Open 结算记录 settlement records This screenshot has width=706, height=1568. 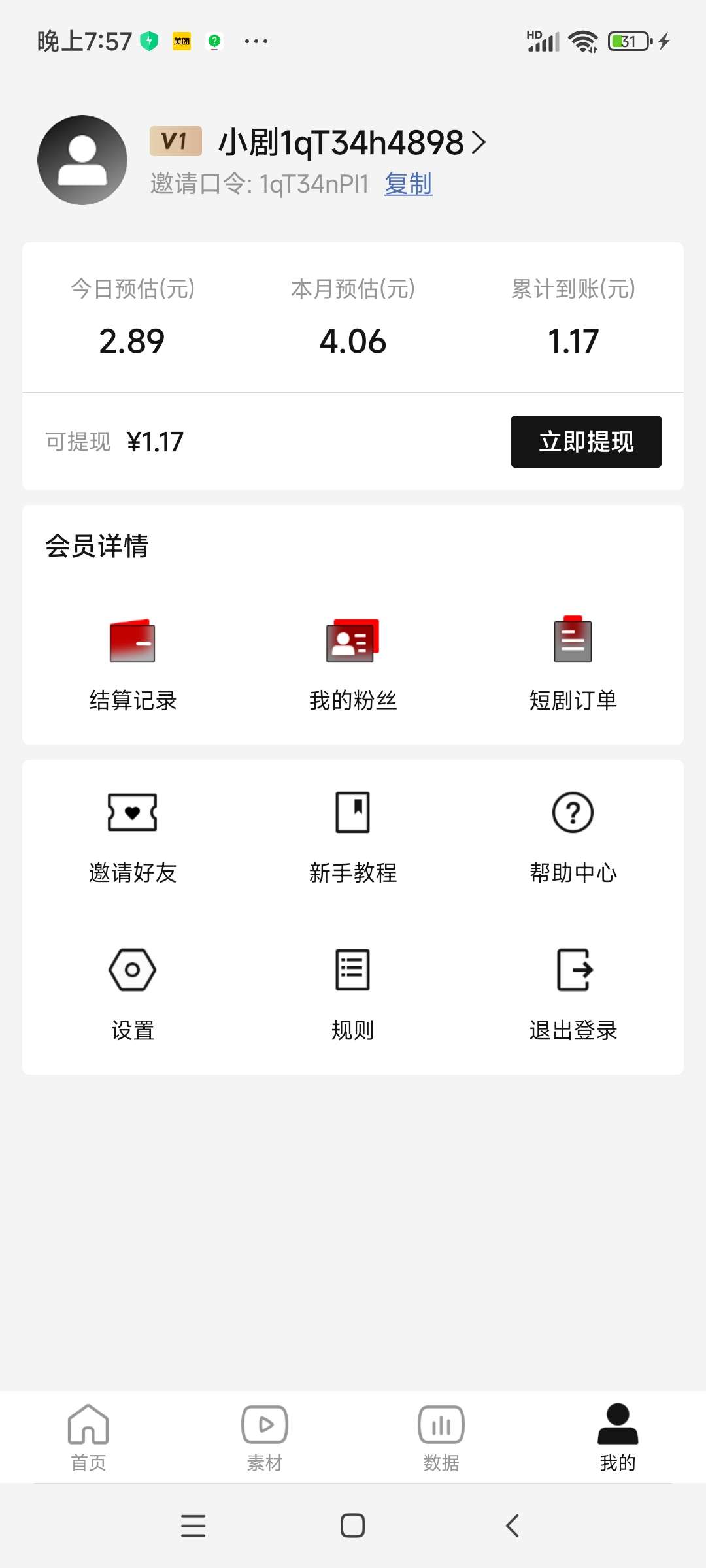pos(133,664)
